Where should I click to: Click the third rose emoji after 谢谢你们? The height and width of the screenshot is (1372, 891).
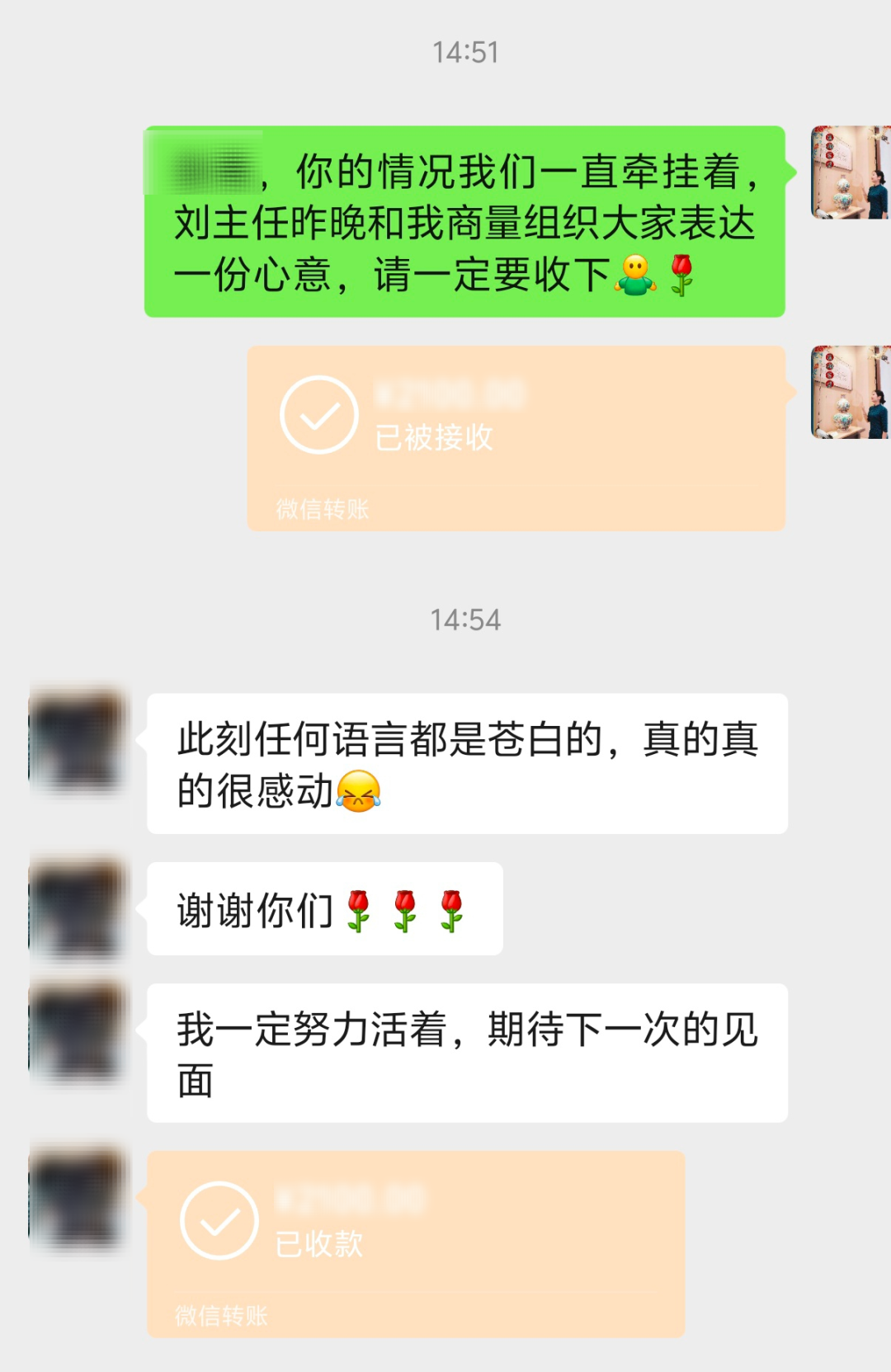[x=450, y=912]
